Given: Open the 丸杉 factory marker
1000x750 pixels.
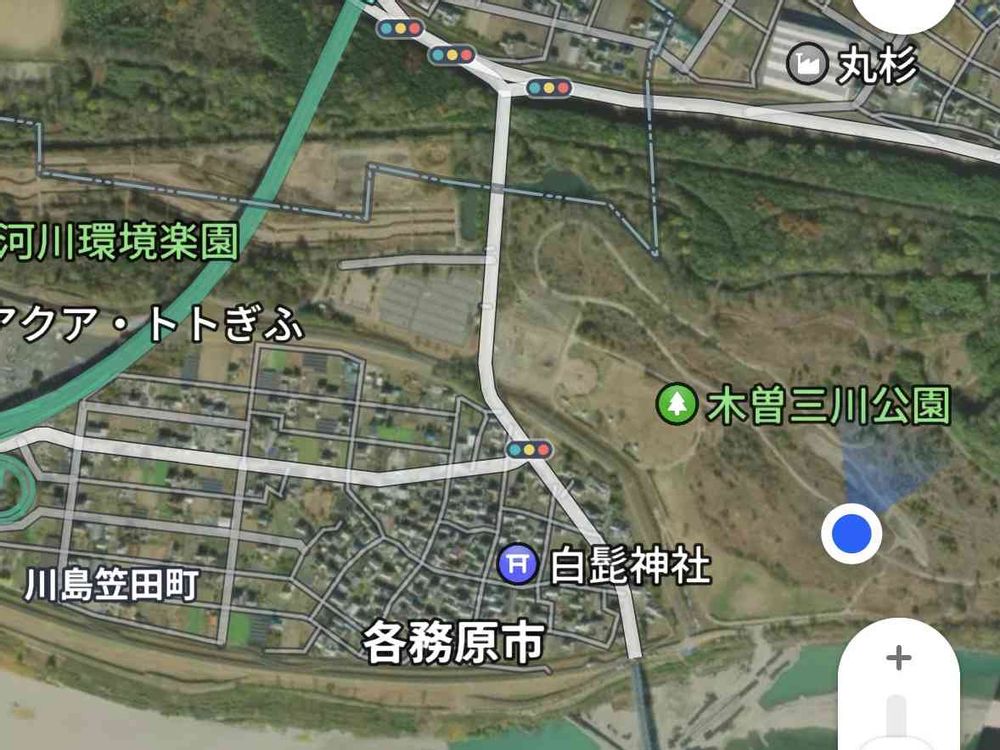Looking at the screenshot, I should point(805,64).
